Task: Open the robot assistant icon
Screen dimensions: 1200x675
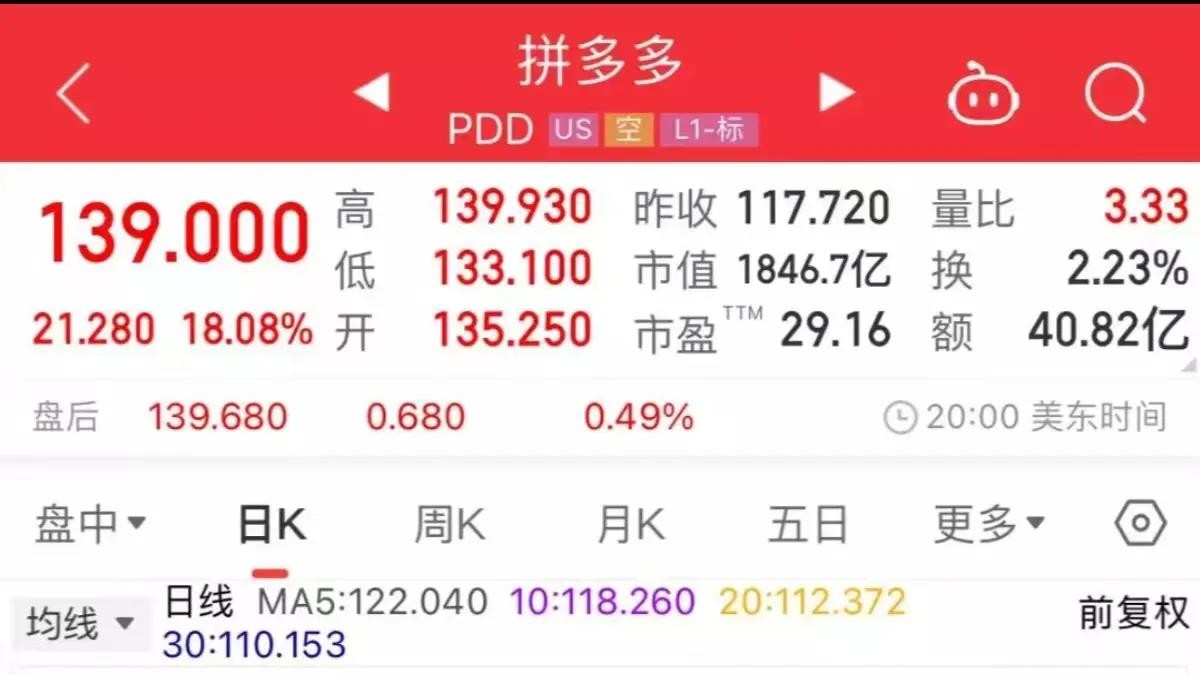Action: 983,95
